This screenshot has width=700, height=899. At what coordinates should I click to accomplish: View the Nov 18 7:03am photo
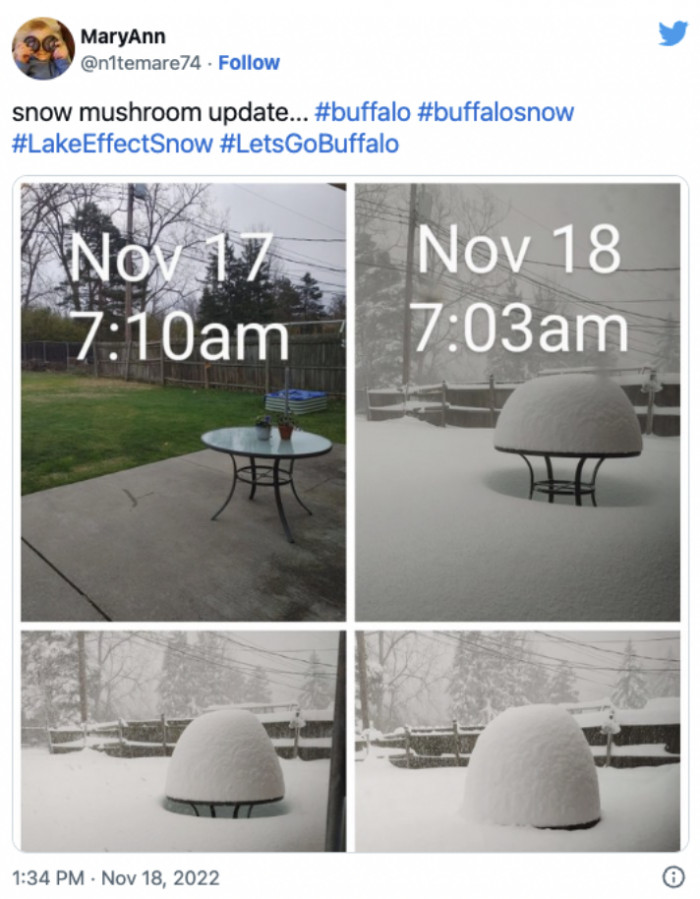pyautogui.click(x=517, y=400)
